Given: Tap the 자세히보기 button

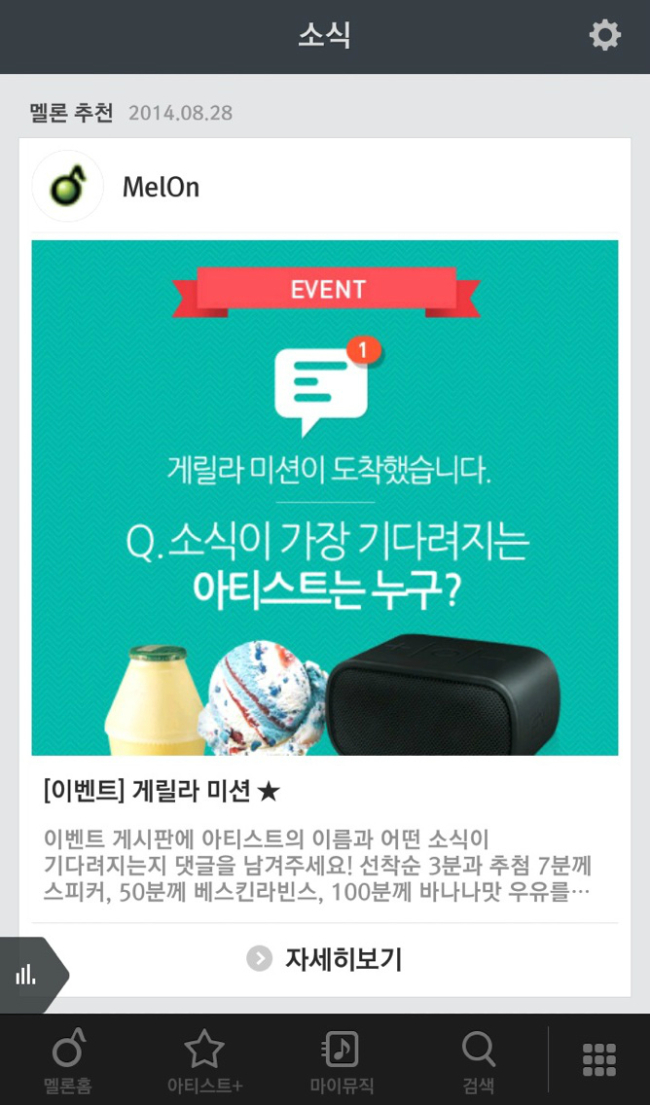Looking at the screenshot, I should 325,958.
